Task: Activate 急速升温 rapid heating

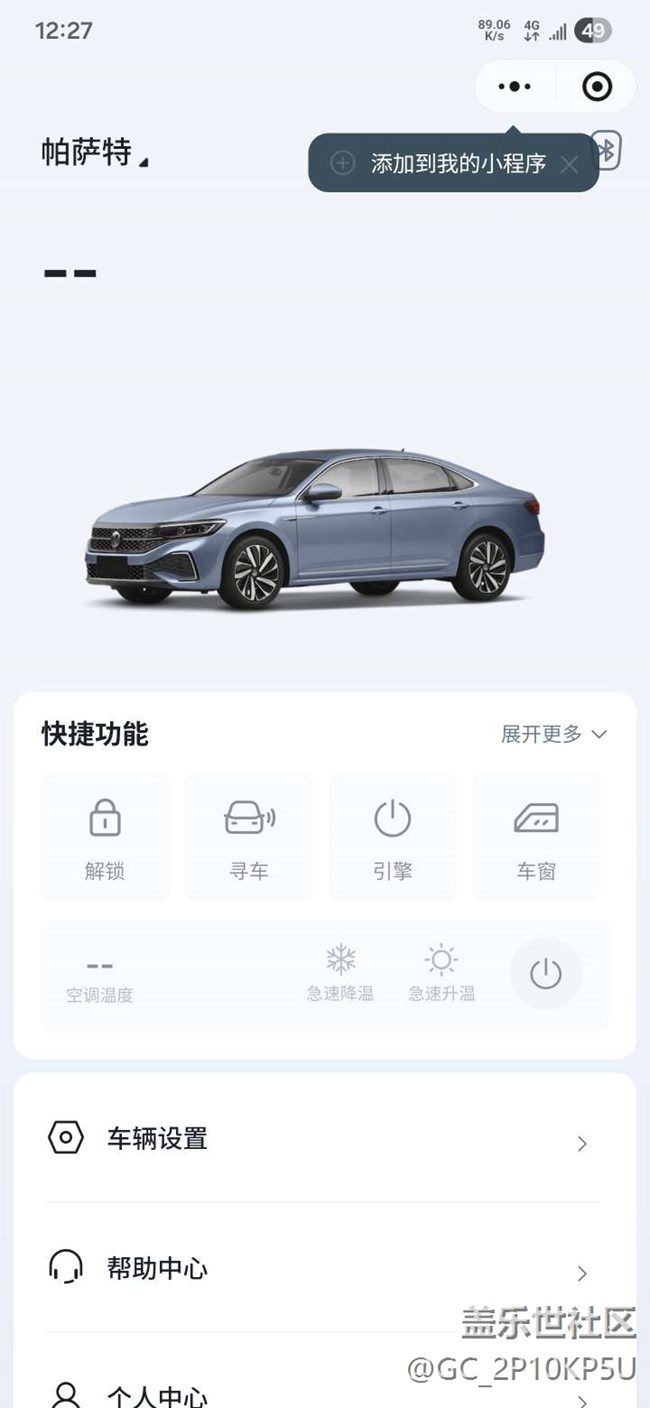Action: [441, 974]
